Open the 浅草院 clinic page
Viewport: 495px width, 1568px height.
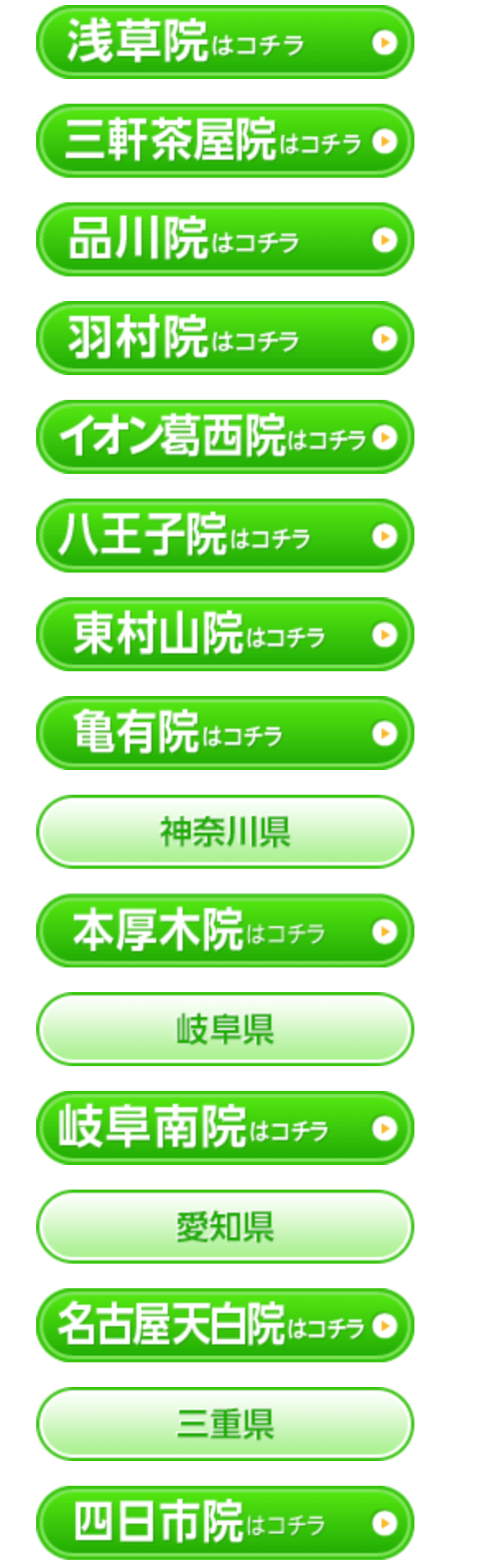224,42
